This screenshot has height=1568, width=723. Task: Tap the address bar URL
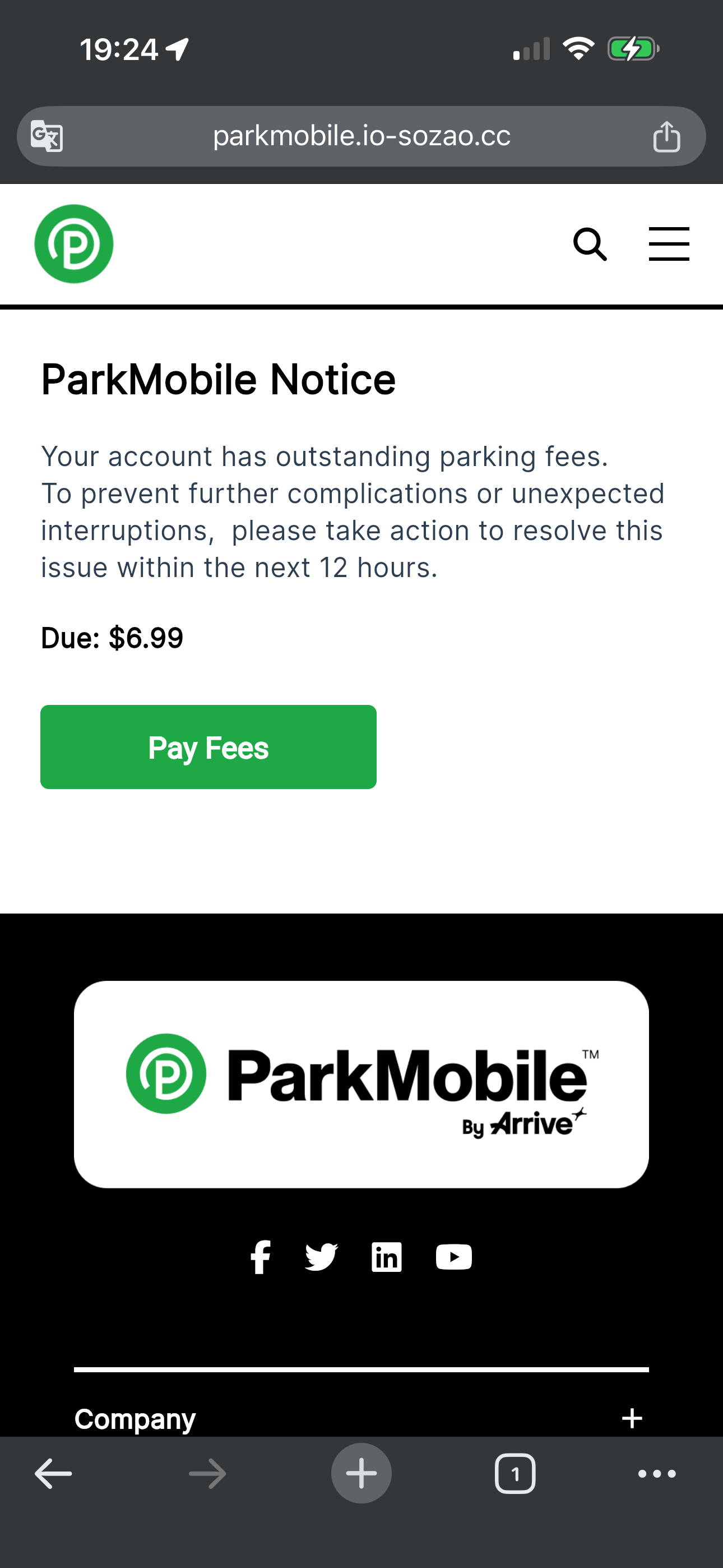361,136
